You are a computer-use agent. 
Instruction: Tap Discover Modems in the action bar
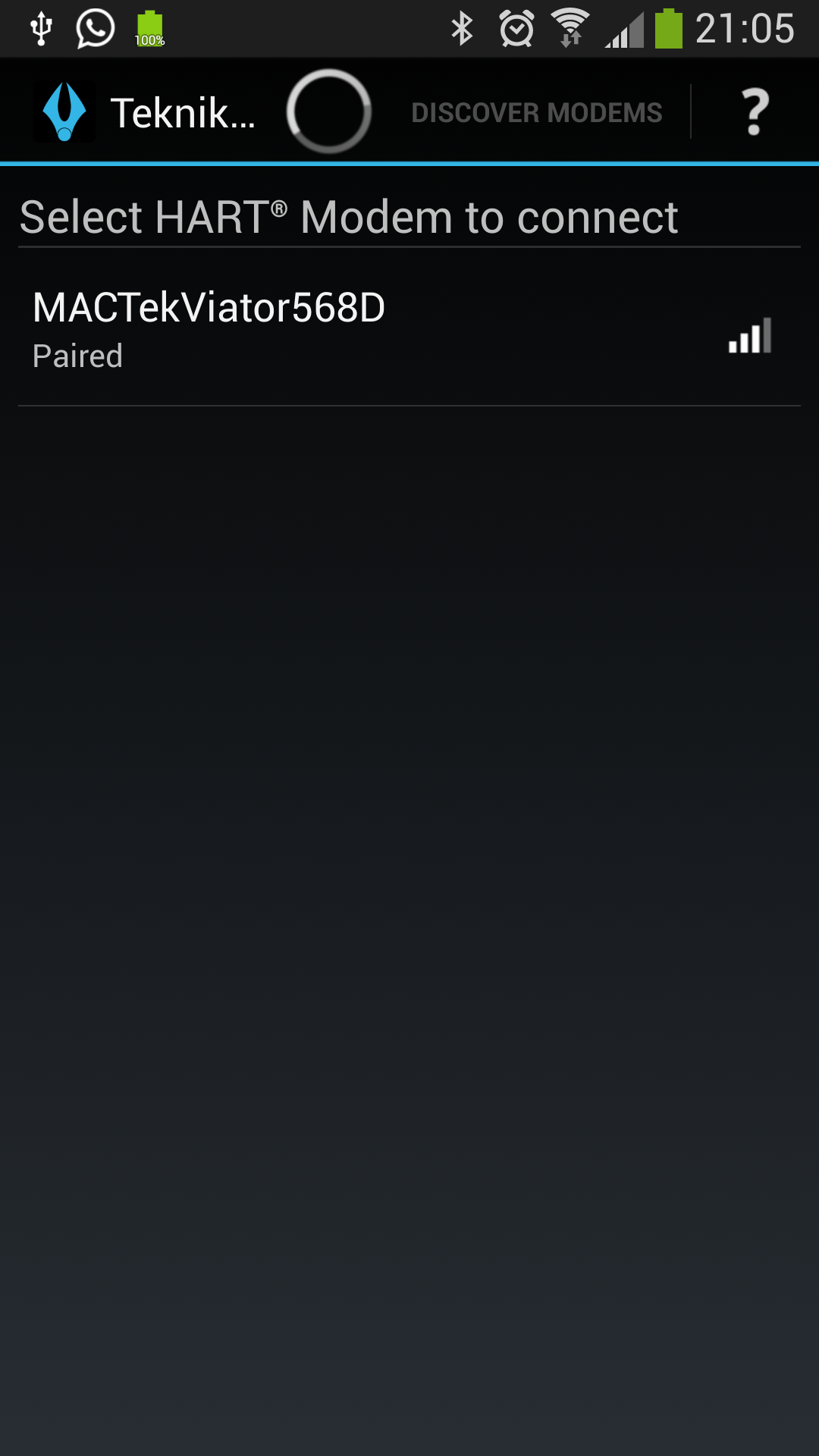[536, 112]
